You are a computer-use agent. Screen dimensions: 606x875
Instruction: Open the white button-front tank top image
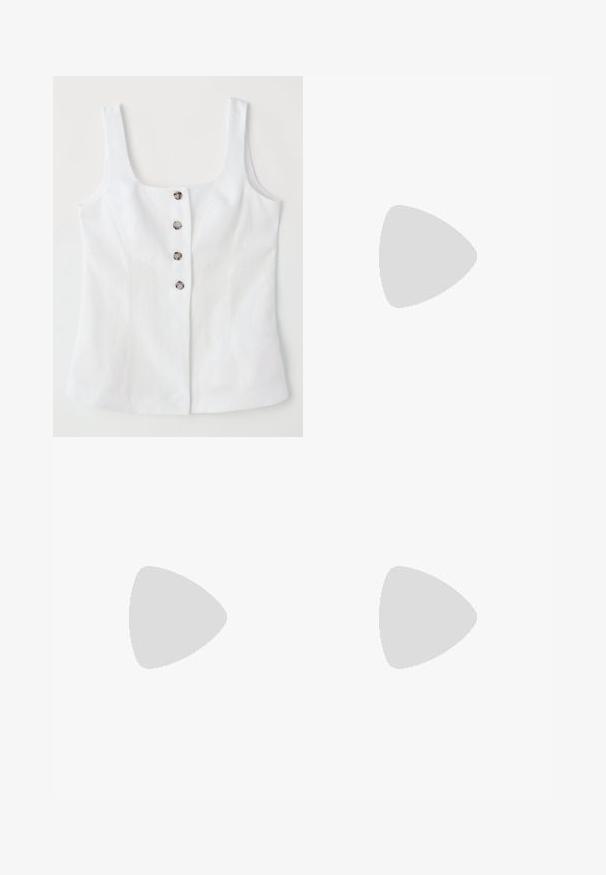point(178,256)
